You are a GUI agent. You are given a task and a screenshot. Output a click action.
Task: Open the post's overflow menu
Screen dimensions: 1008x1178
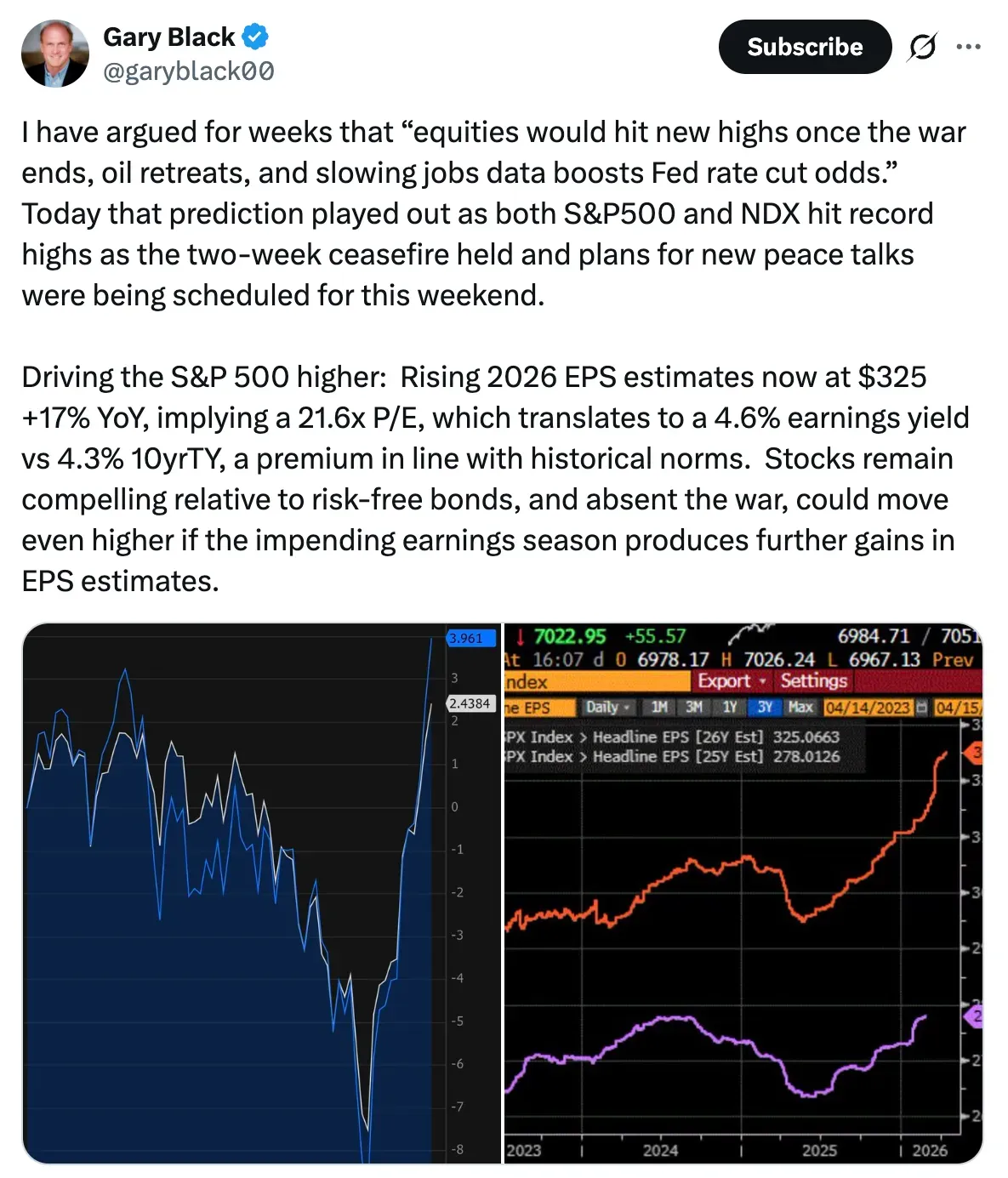[x=968, y=47]
